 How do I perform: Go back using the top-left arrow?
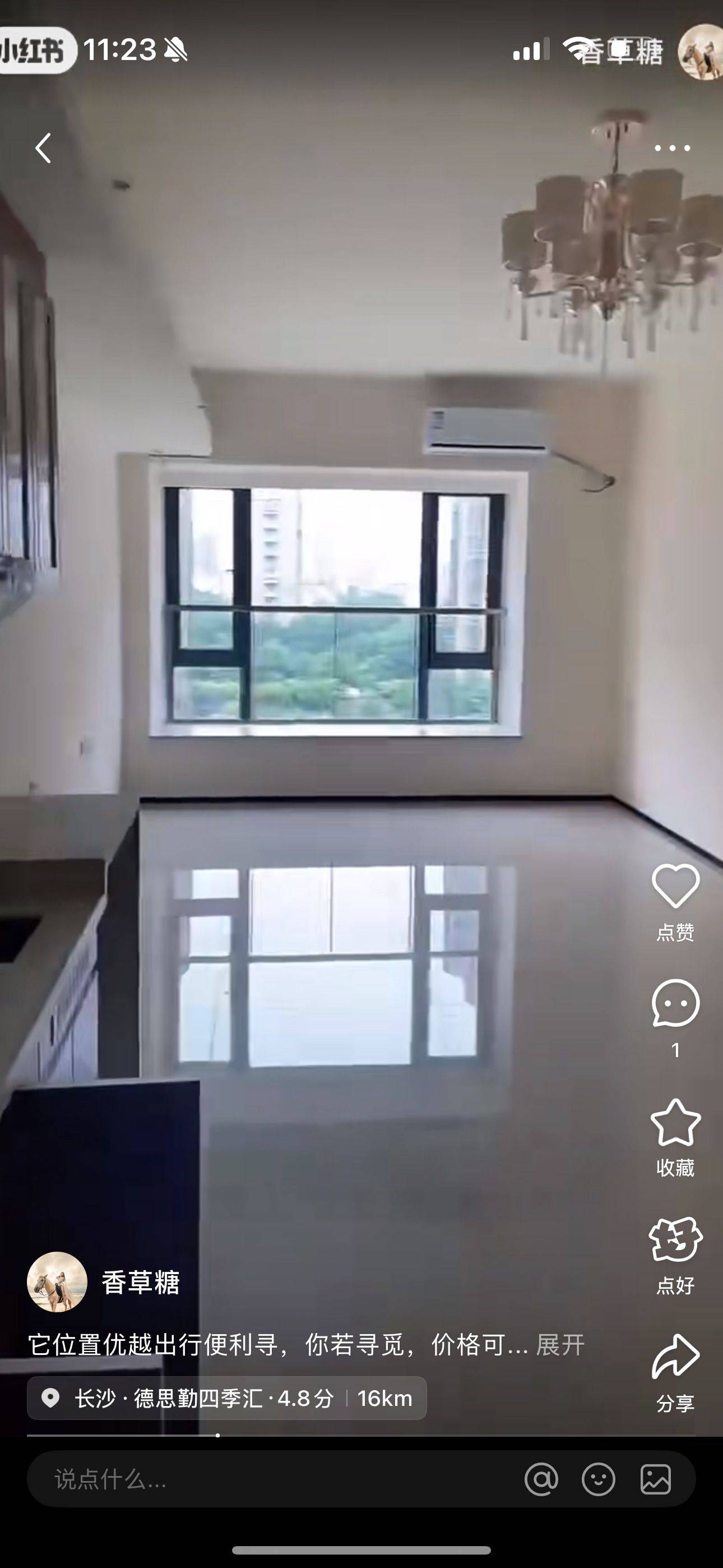43,148
